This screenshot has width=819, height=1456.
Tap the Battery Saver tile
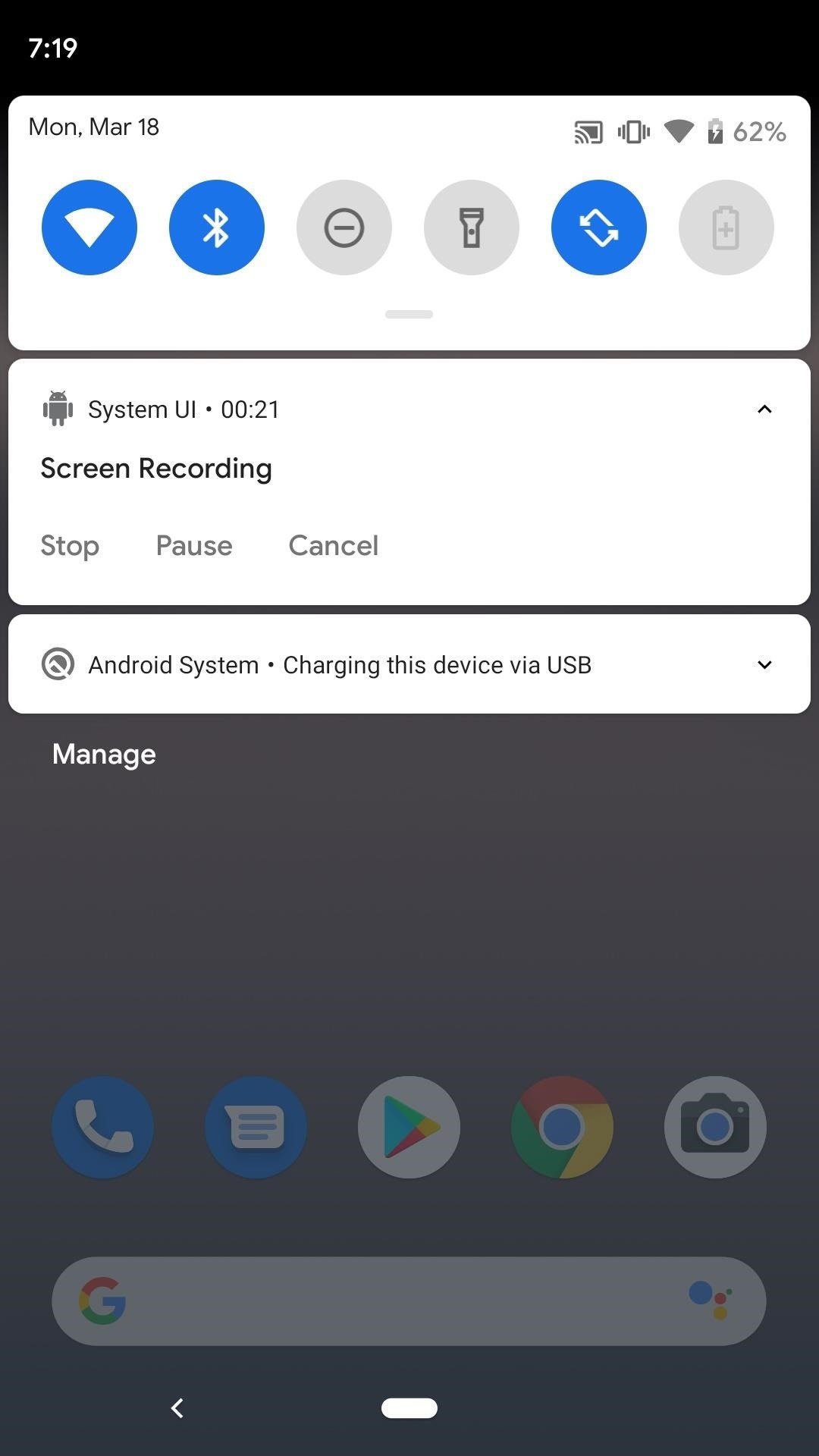point(726,227)
